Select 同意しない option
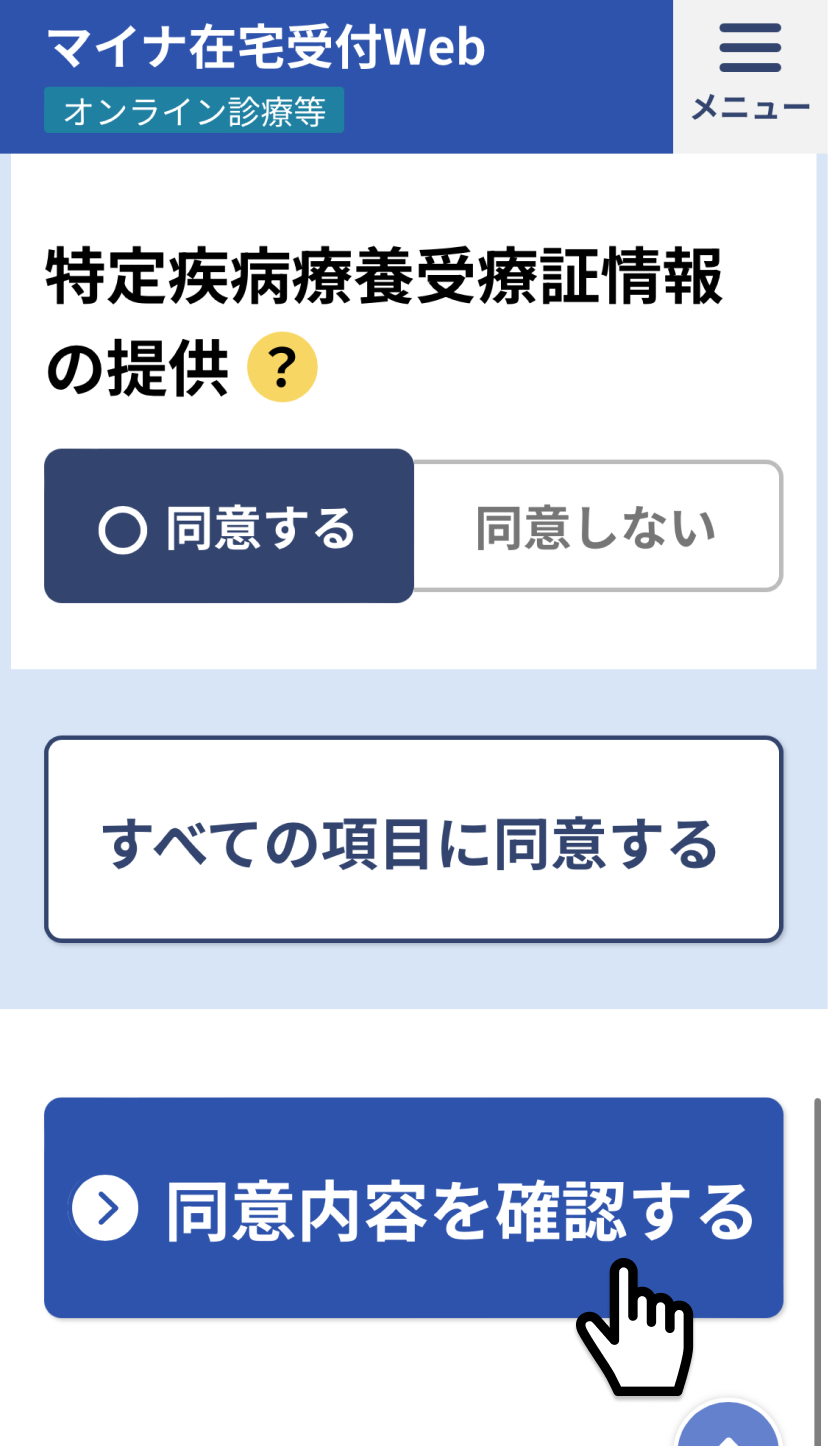The height and width of the screenshot is (1446, 828). (596, 527)
